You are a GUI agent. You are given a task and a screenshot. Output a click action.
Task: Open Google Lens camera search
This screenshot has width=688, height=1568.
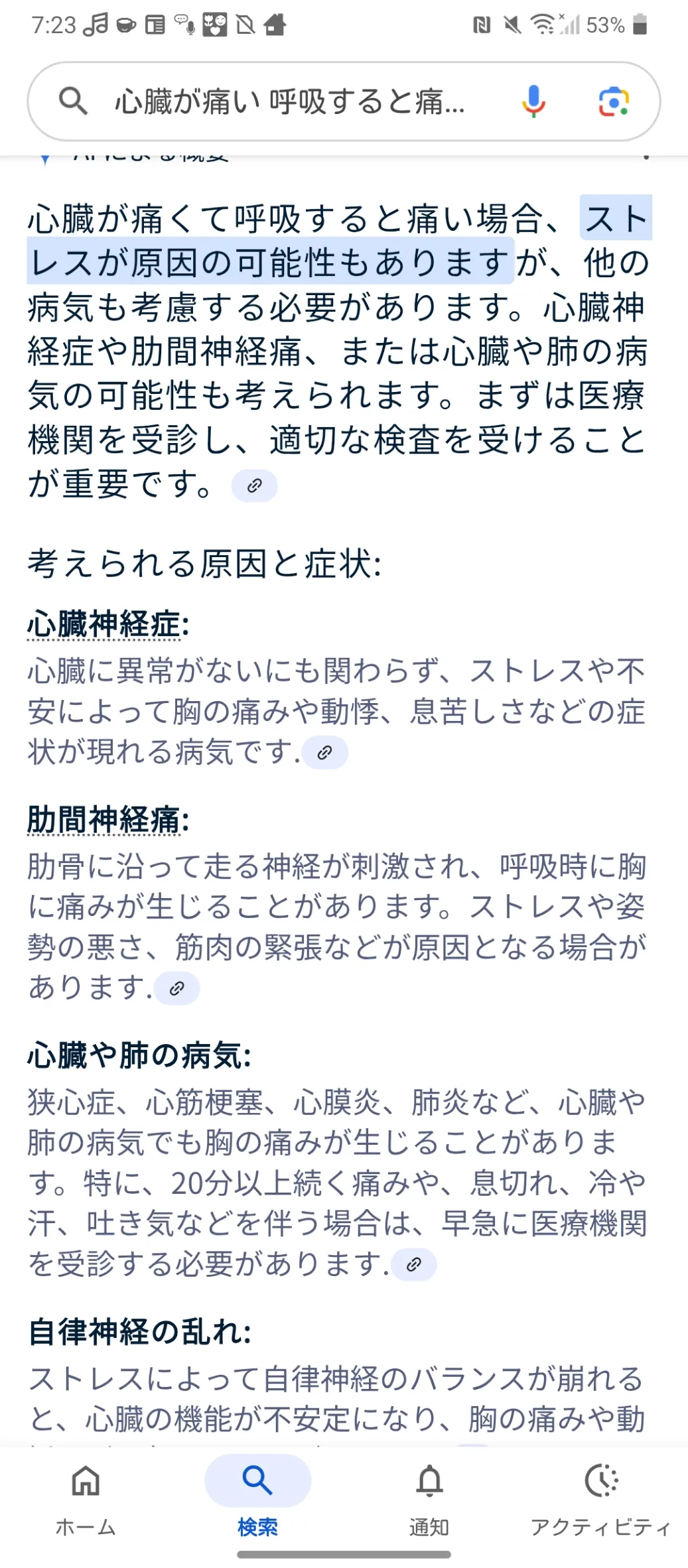coord(614,101)
